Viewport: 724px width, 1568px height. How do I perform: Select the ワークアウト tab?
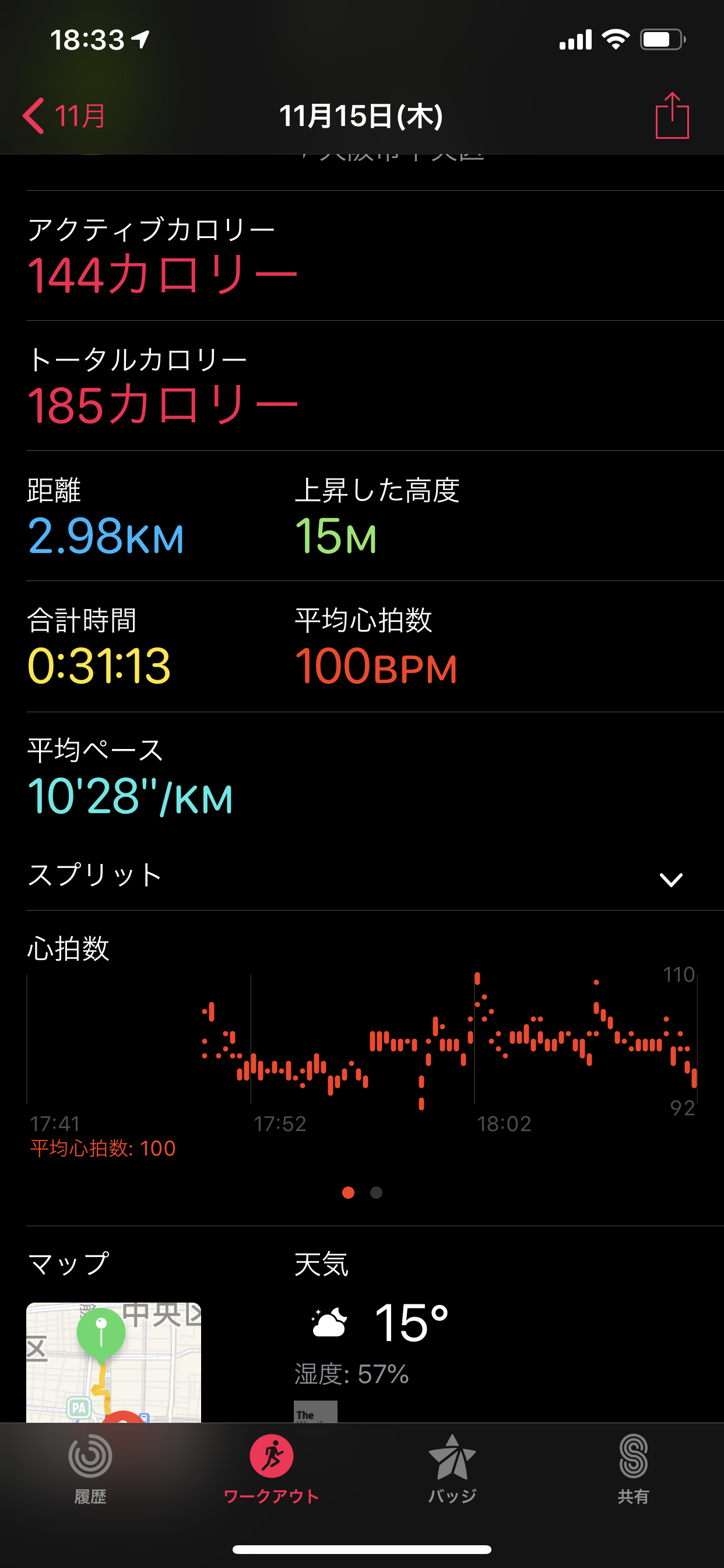click(271, 1468)
